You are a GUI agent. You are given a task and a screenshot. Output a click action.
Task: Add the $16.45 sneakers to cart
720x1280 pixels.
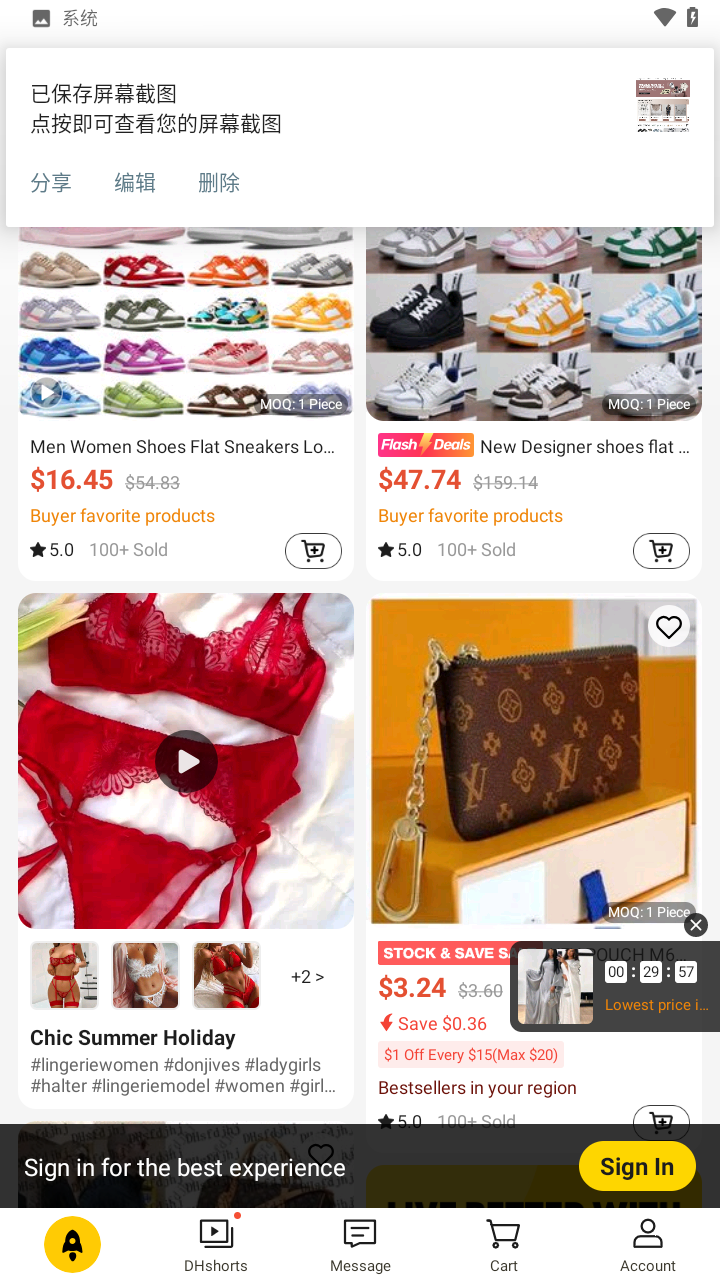(x=313, y=551)
